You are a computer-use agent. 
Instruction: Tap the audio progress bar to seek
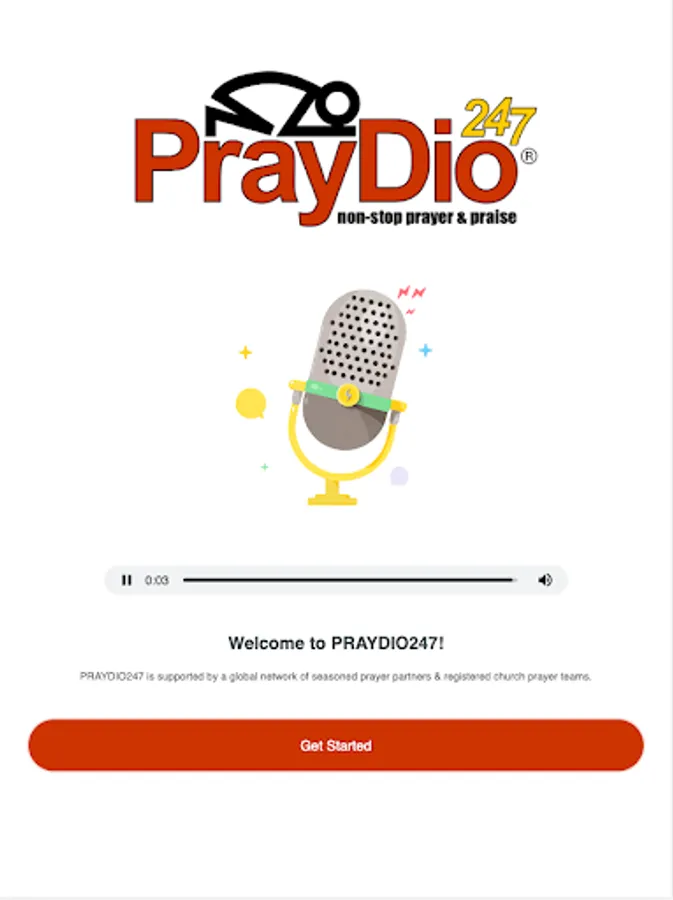coord(348,580)
